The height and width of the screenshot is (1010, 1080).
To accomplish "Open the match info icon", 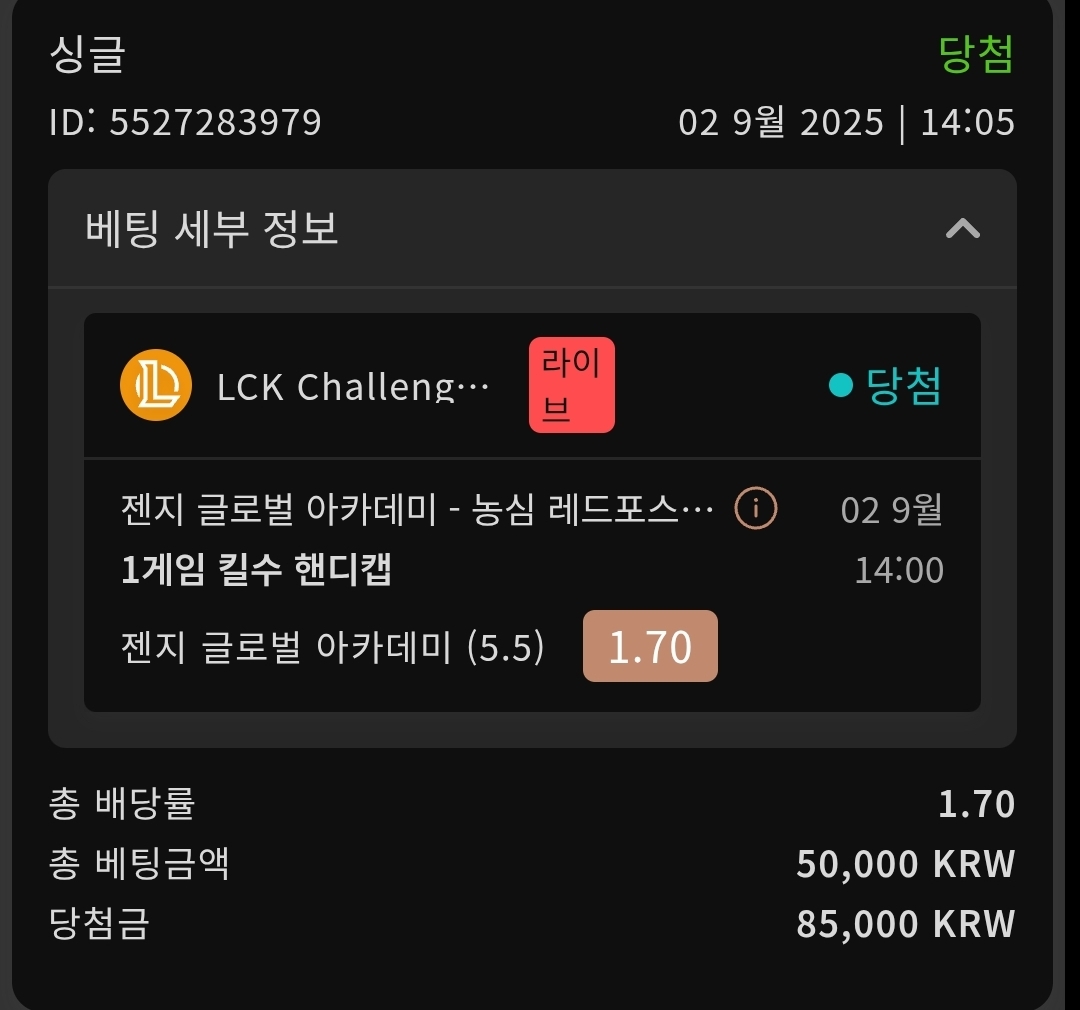I will click(x=755, y=510).
